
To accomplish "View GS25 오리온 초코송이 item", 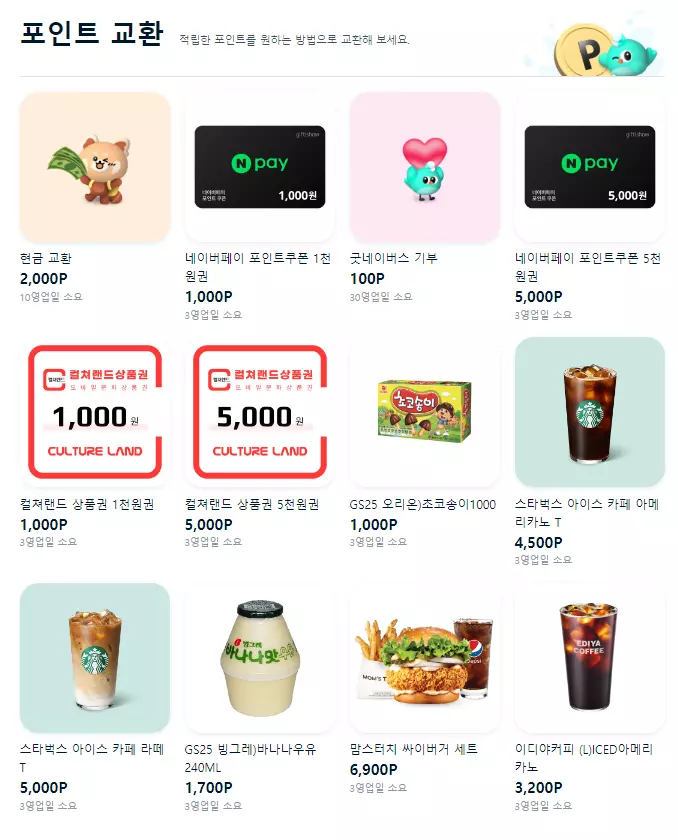I will point(425,412).
